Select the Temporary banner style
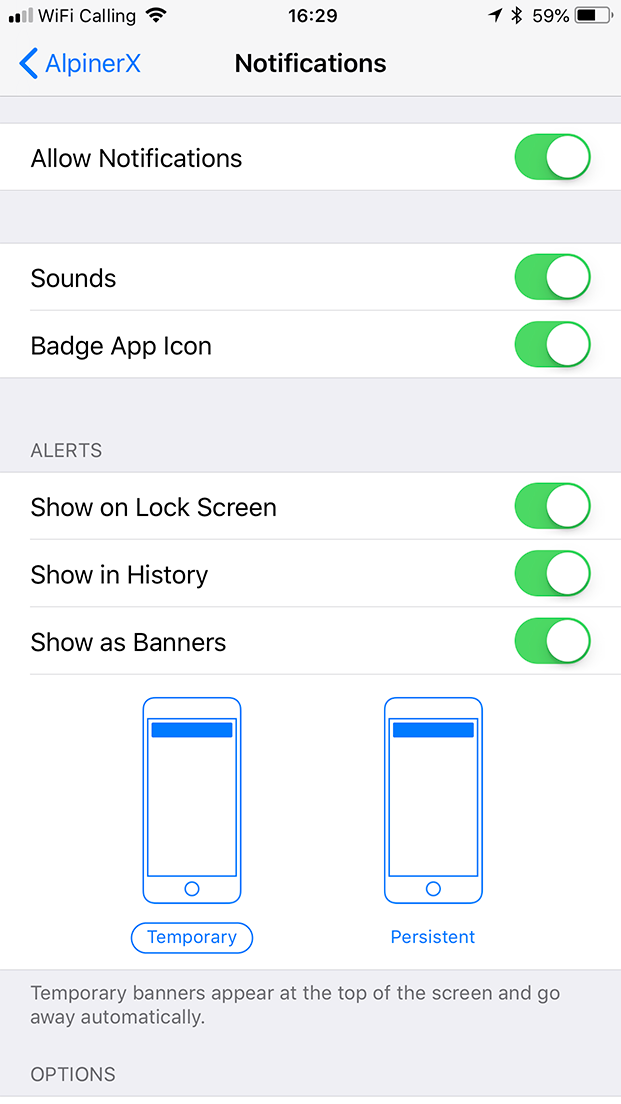 point(192,937)
